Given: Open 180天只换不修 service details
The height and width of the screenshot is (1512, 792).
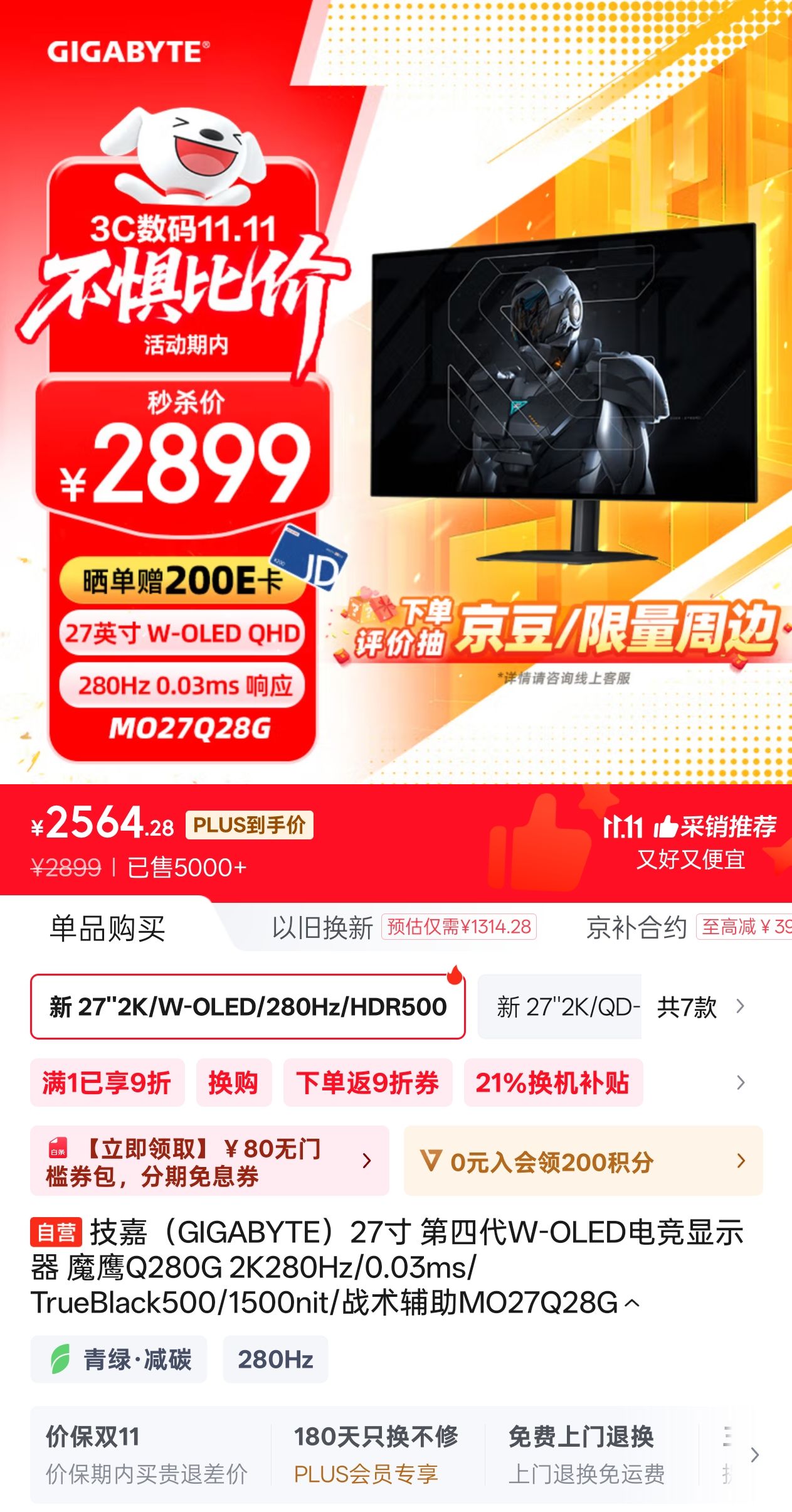Looking at the screenshot, I should tap(376, 1454).
